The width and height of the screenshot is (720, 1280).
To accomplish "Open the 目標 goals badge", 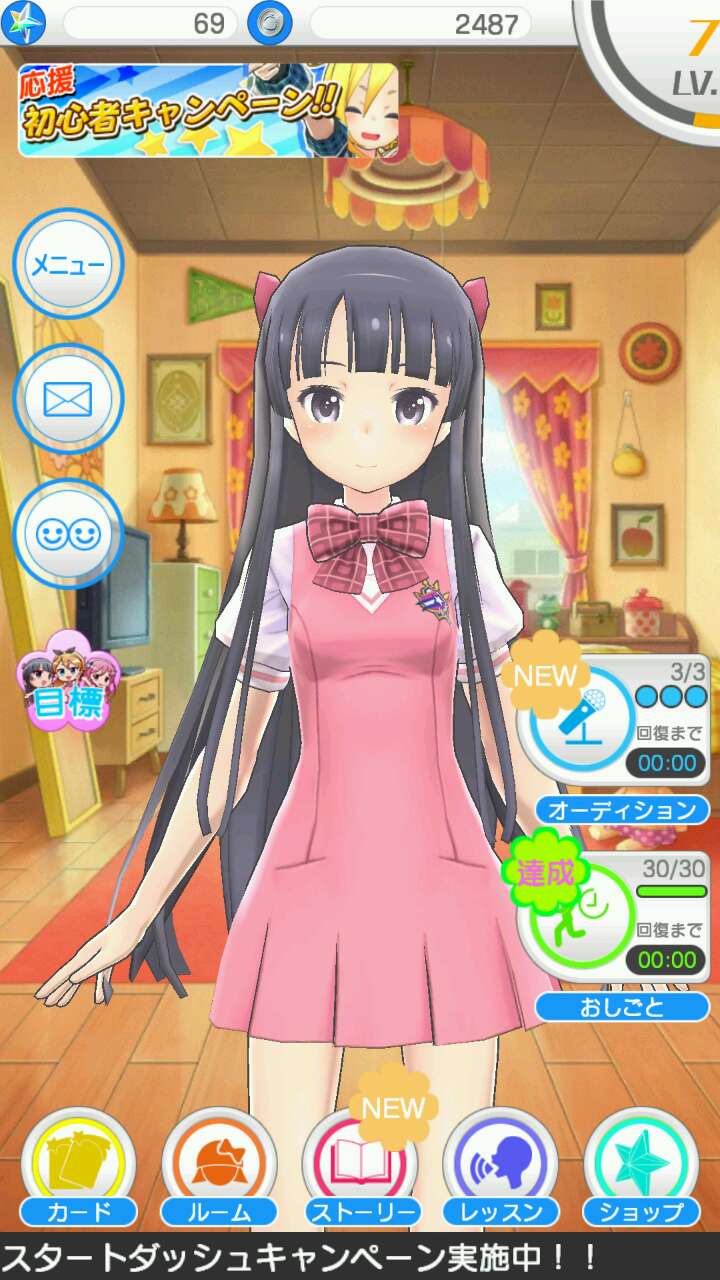I will [x=70, y=680].
